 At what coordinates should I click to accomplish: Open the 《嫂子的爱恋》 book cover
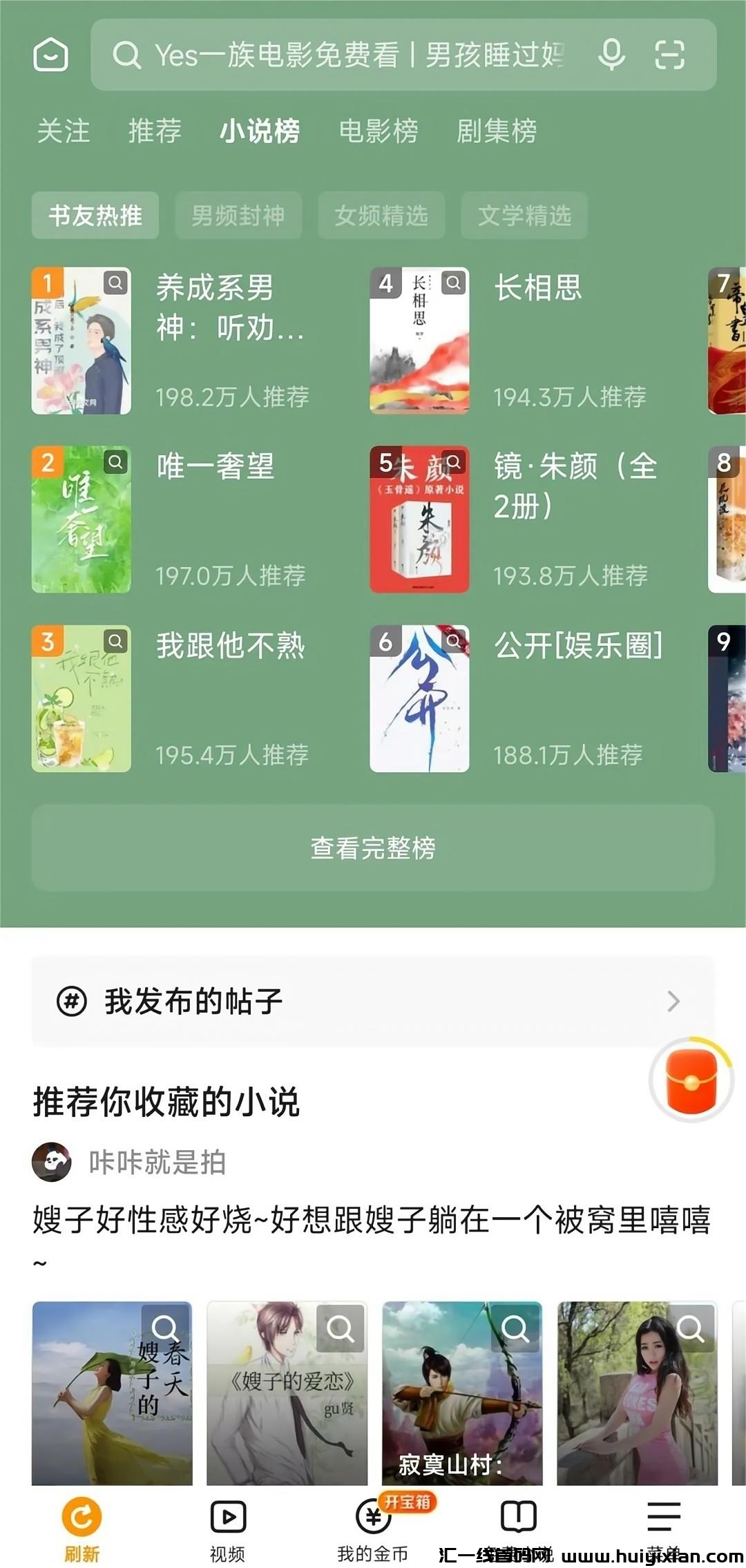tap(287, 1393)
